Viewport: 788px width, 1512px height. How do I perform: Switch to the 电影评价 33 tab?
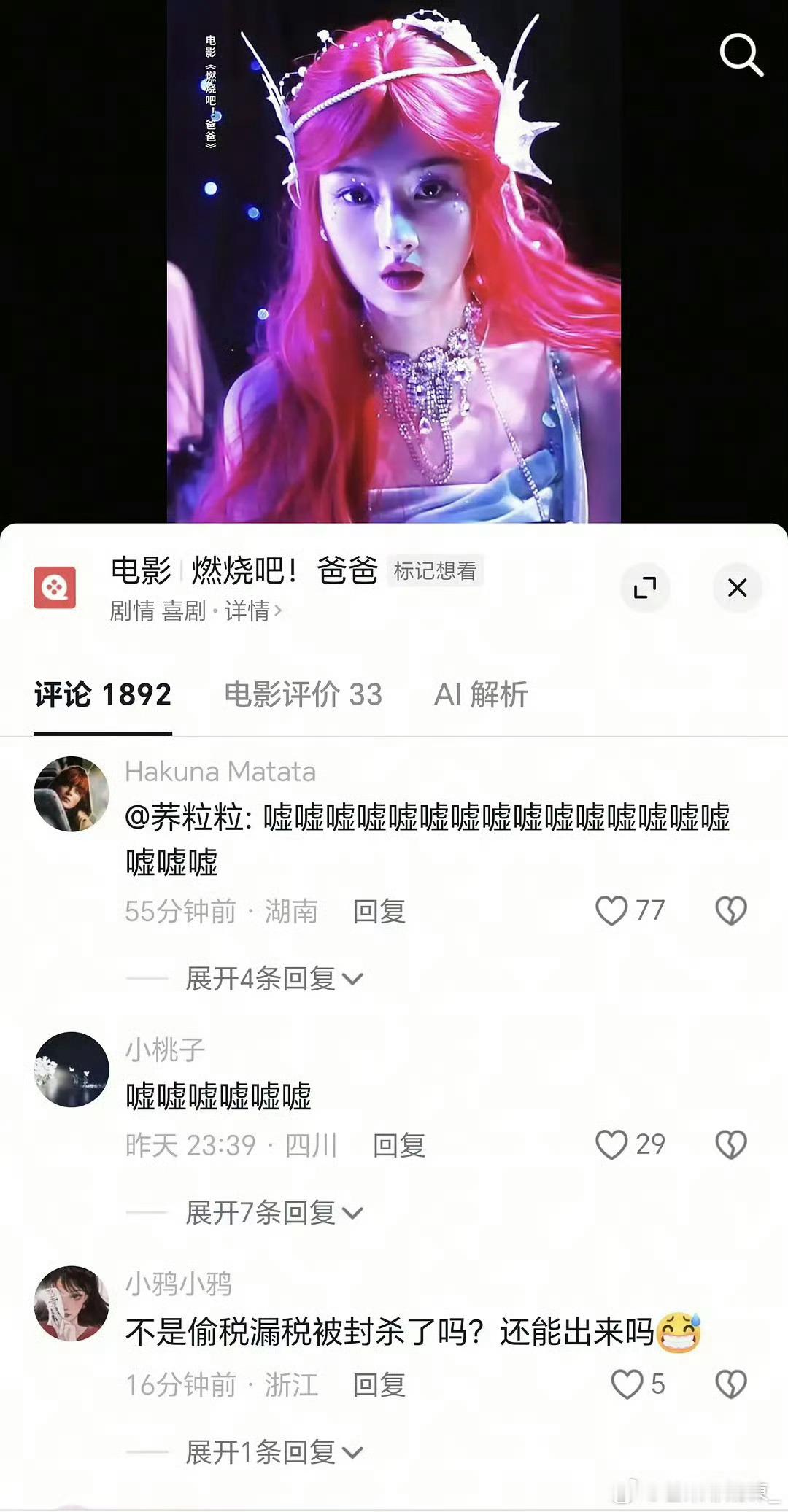303,694
